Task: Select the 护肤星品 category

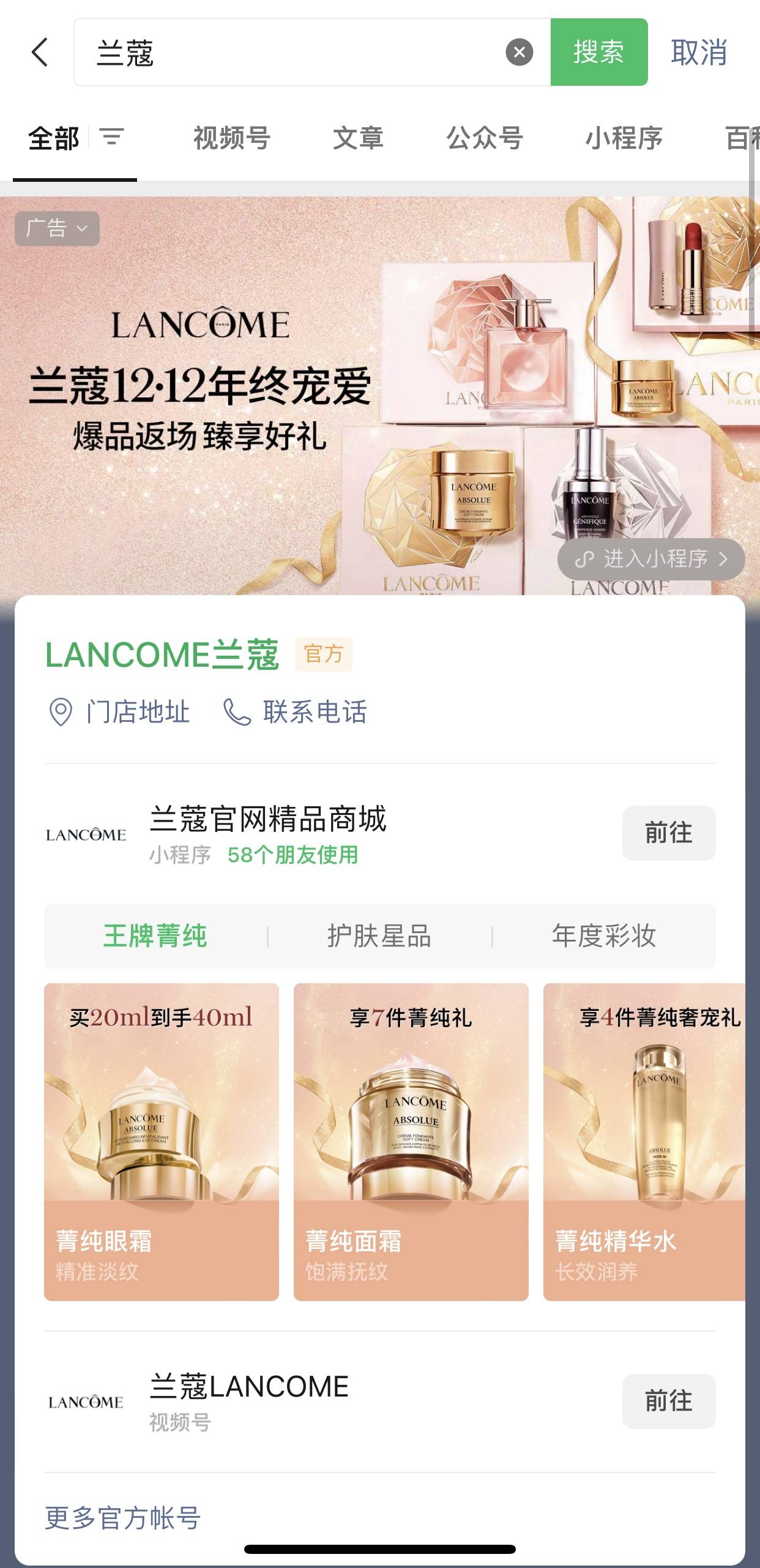Action: [379, 936]
